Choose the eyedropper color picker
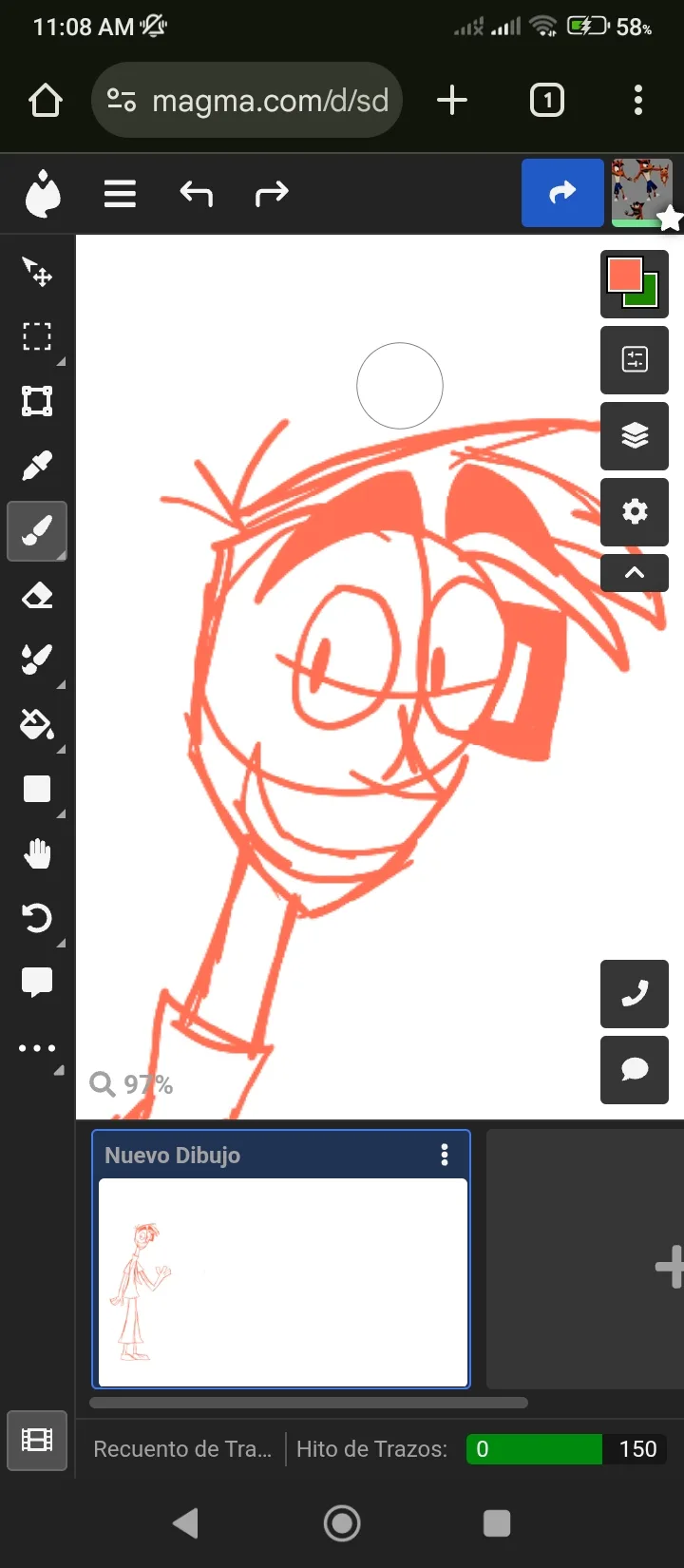The height and width of the screenshot is (1568, 684). [37, 466]
